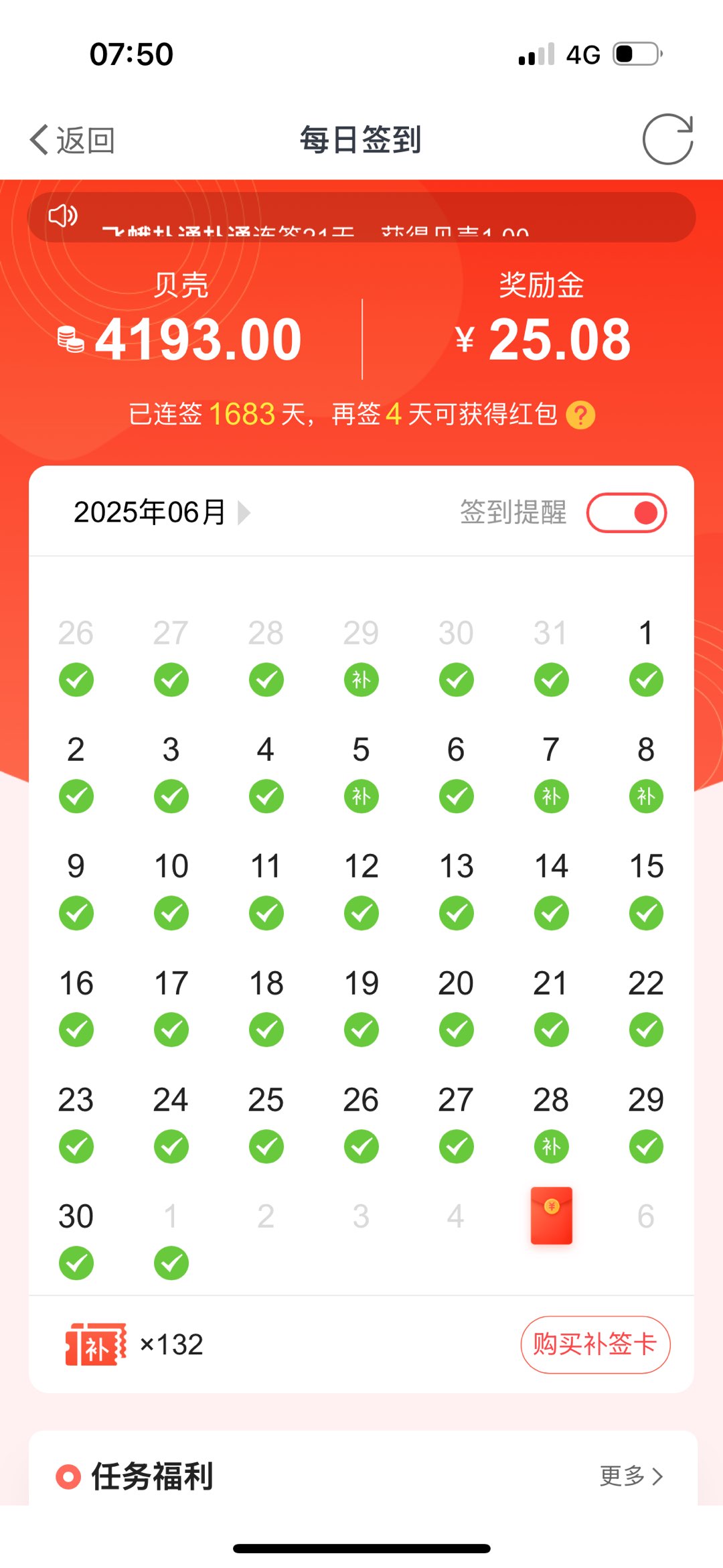Screen dimensions: 723x1568
Task: Refresh the daily sign-in page
Action: point(667,139)
